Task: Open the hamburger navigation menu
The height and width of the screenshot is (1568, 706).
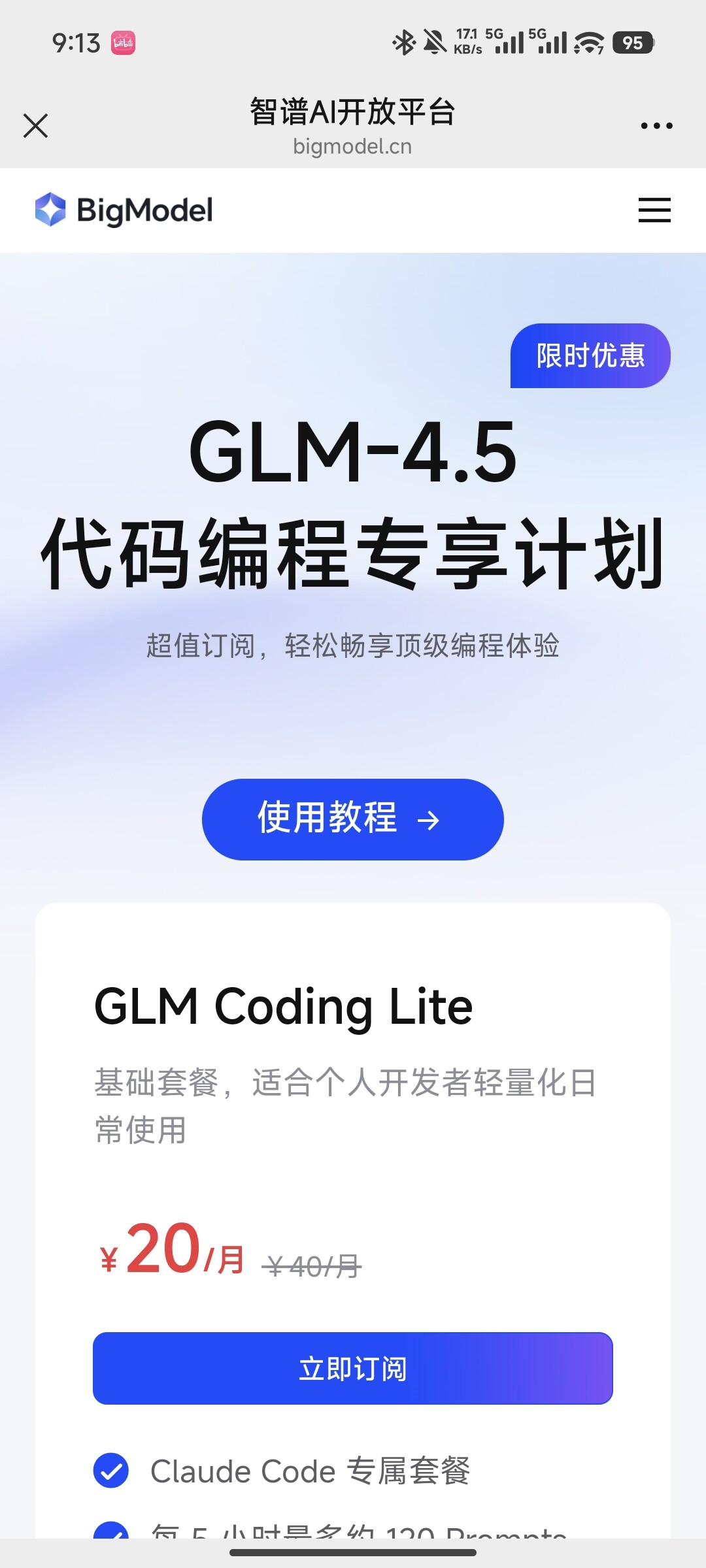Action: click(654, 210)
